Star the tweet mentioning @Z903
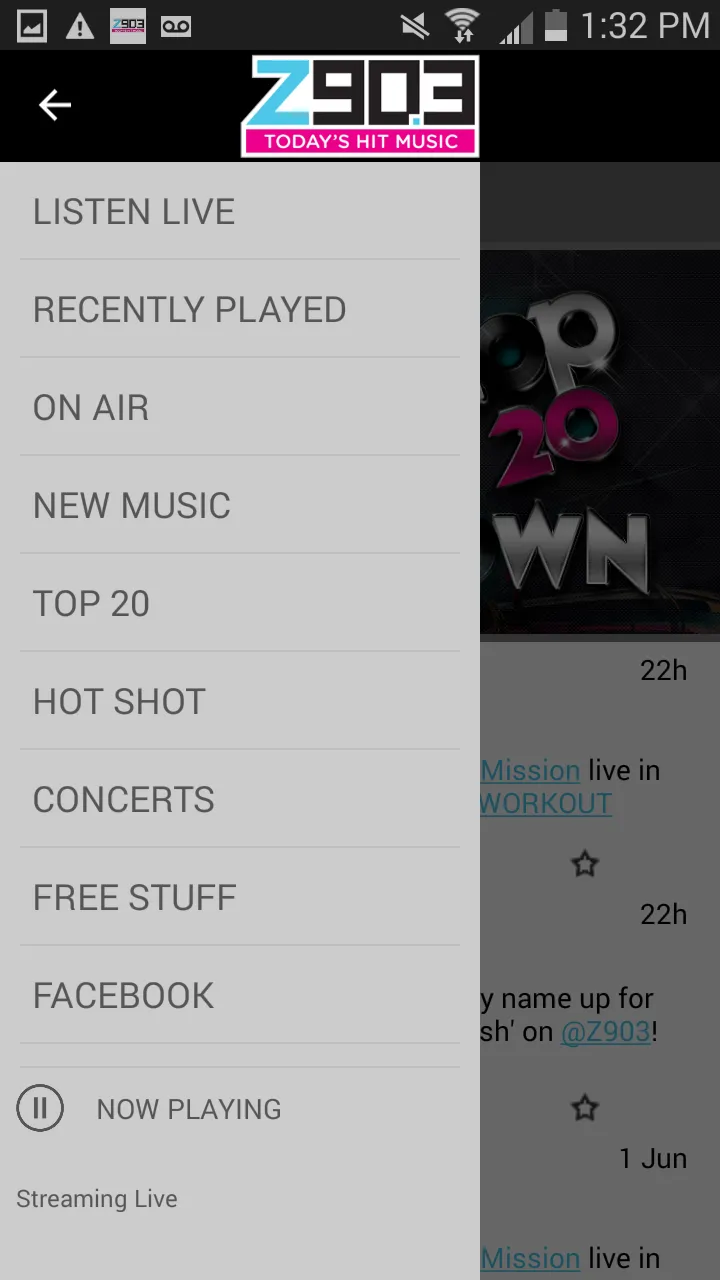 [x=585, y=1108]
